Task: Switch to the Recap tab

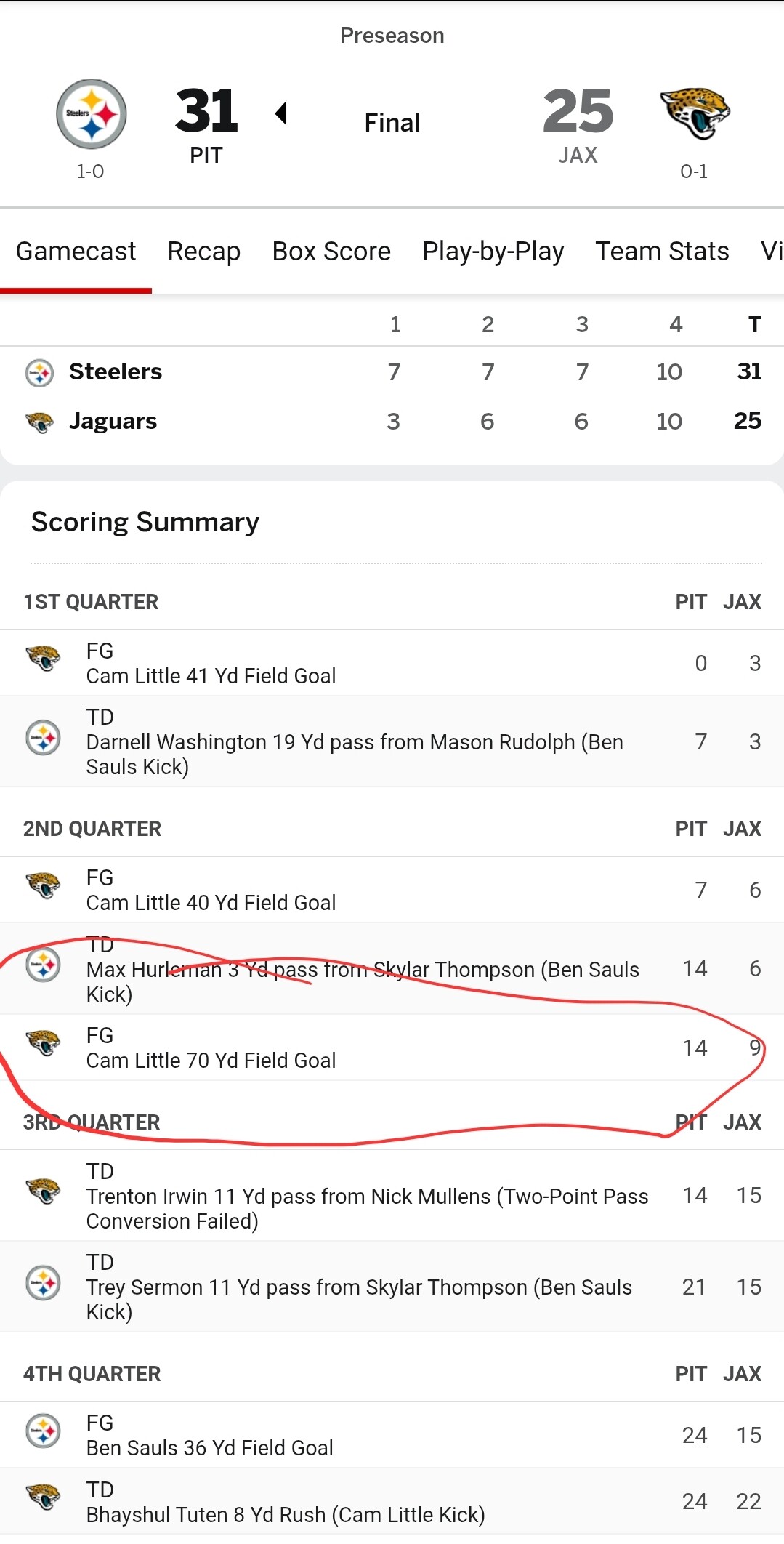Action: pos(203,252)
